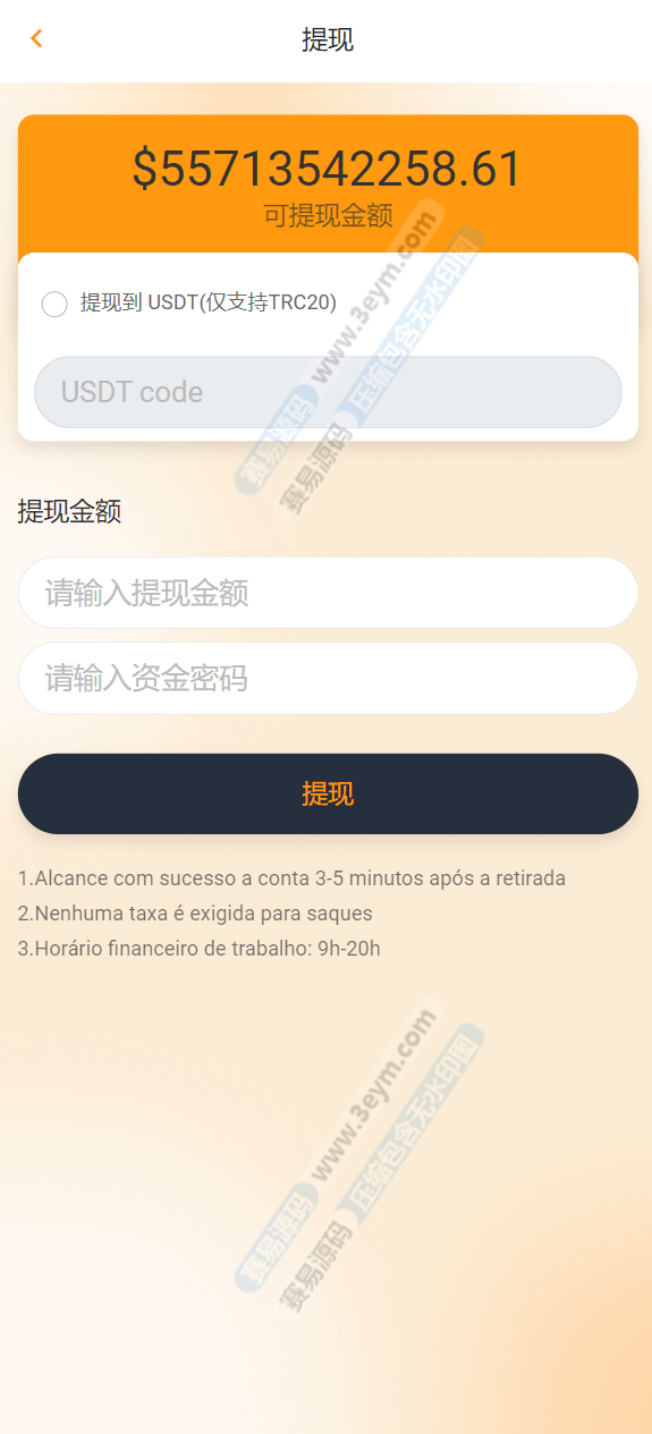
Task: Submit with the dark 提现 button
Action: tap(328, 794)
